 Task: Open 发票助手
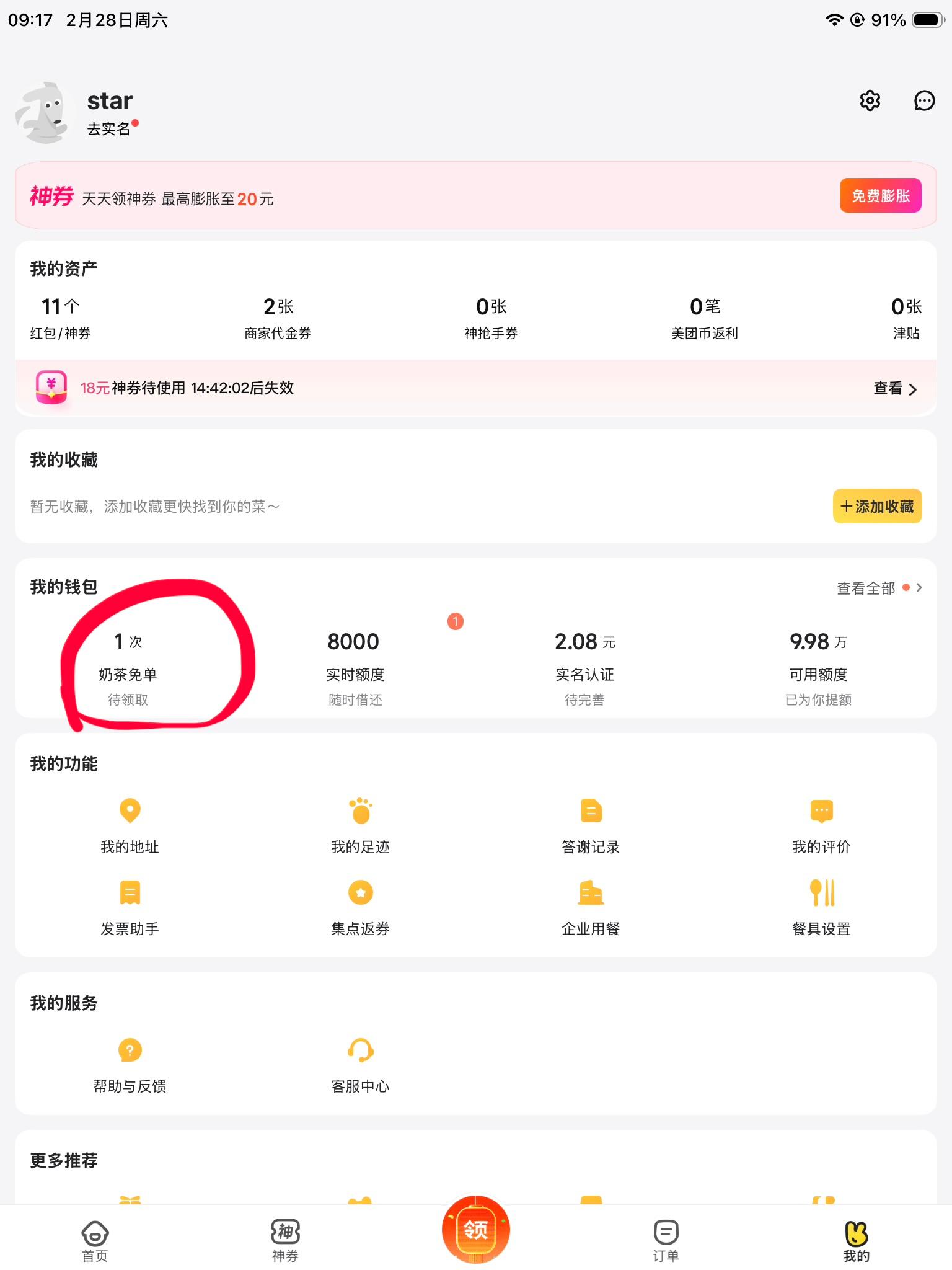click(x=130, y=908)
